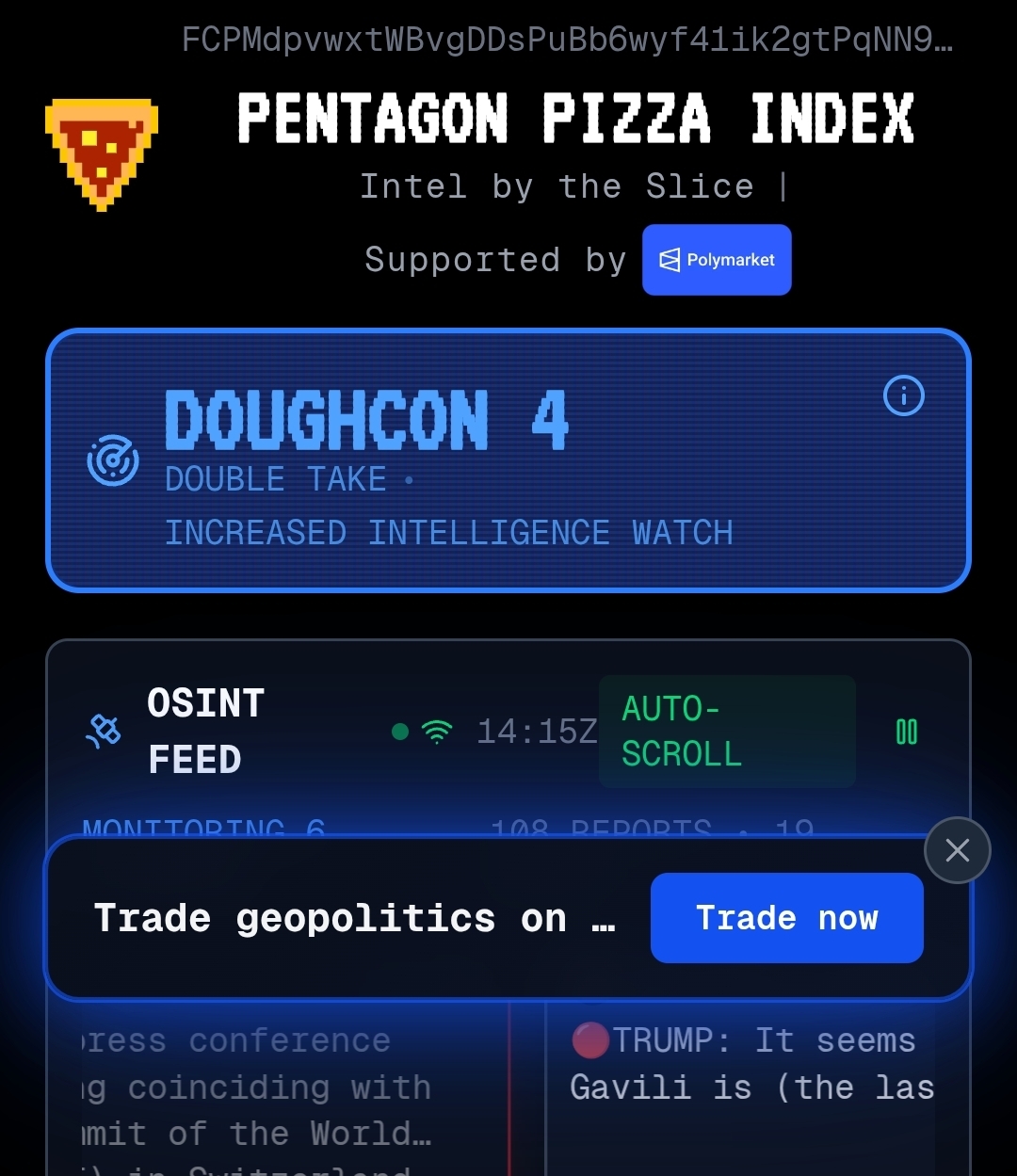This screenshot has height=1176, width=1017.
Task: Visit the Polymarket sponsor link
Action: pos(717,260)
